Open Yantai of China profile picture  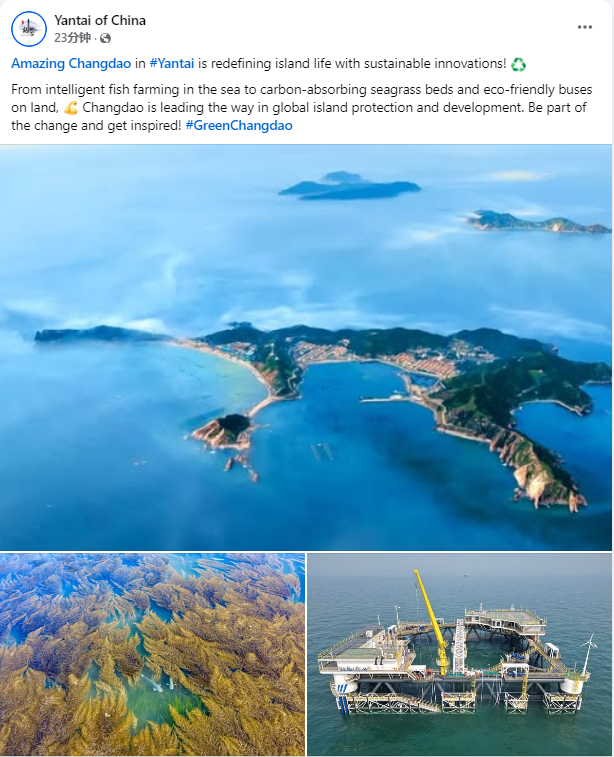point(29,29)
